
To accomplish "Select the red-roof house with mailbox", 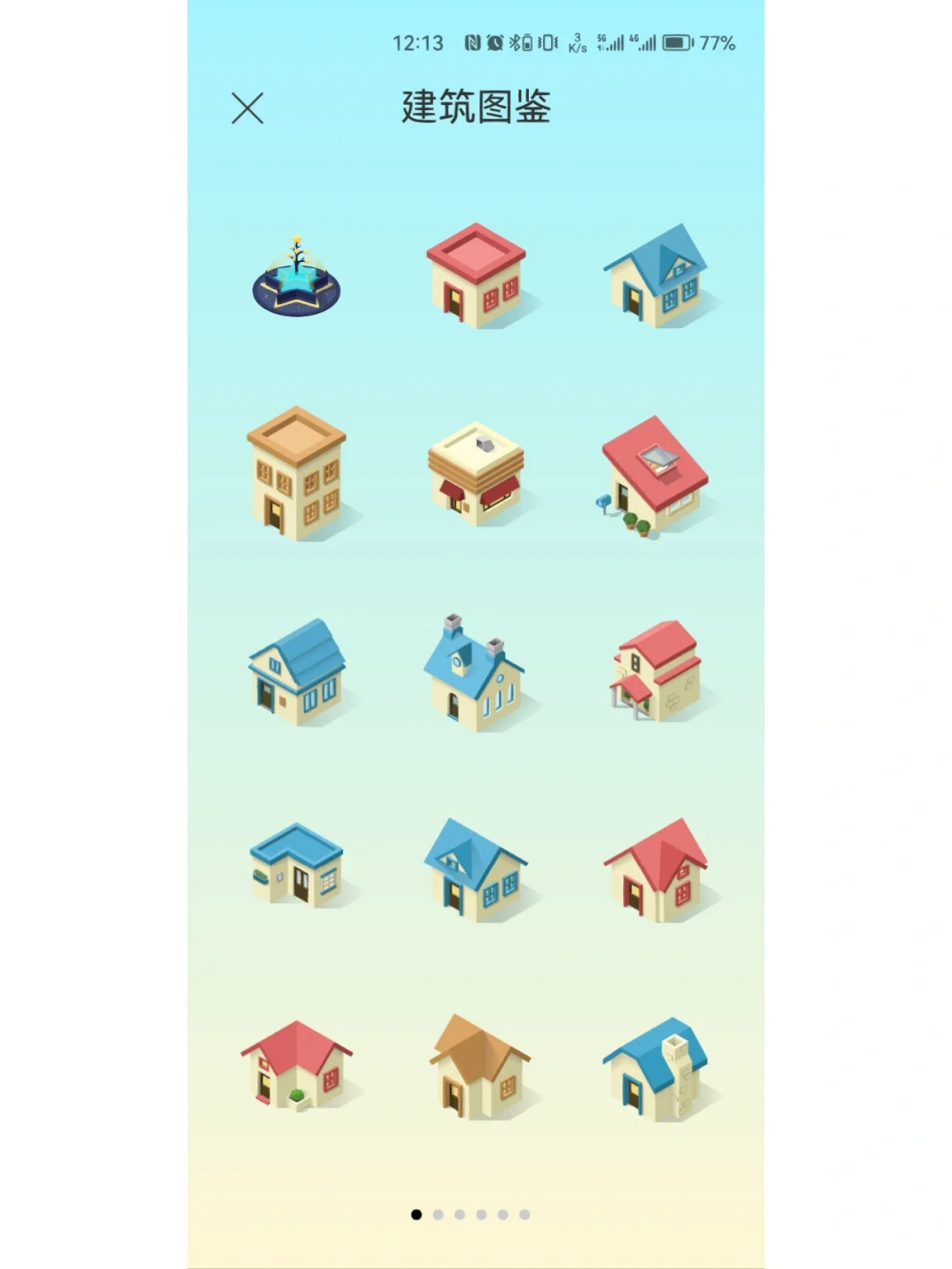I will 655,476.
